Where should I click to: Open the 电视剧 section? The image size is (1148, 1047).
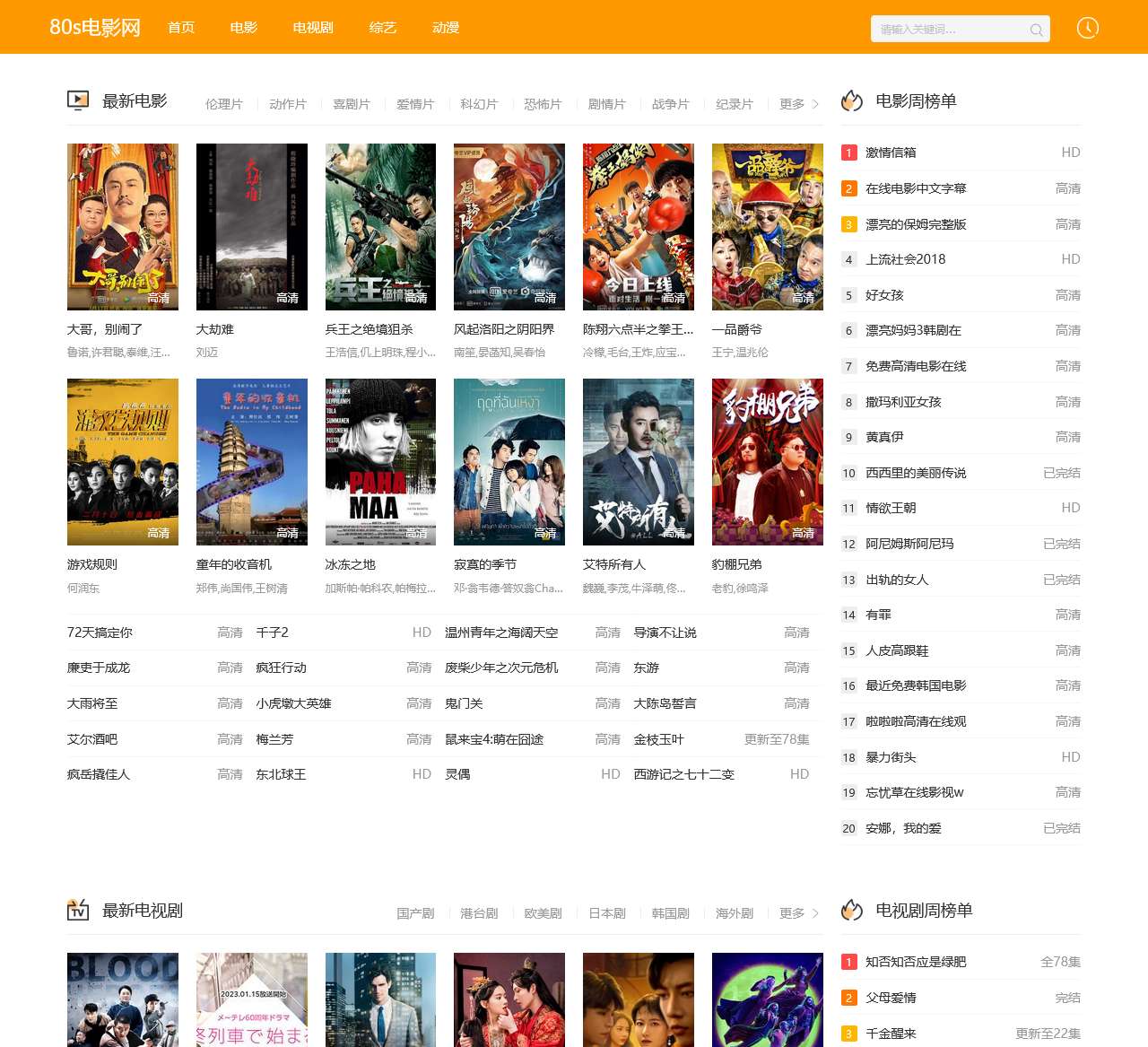[313, 28]
